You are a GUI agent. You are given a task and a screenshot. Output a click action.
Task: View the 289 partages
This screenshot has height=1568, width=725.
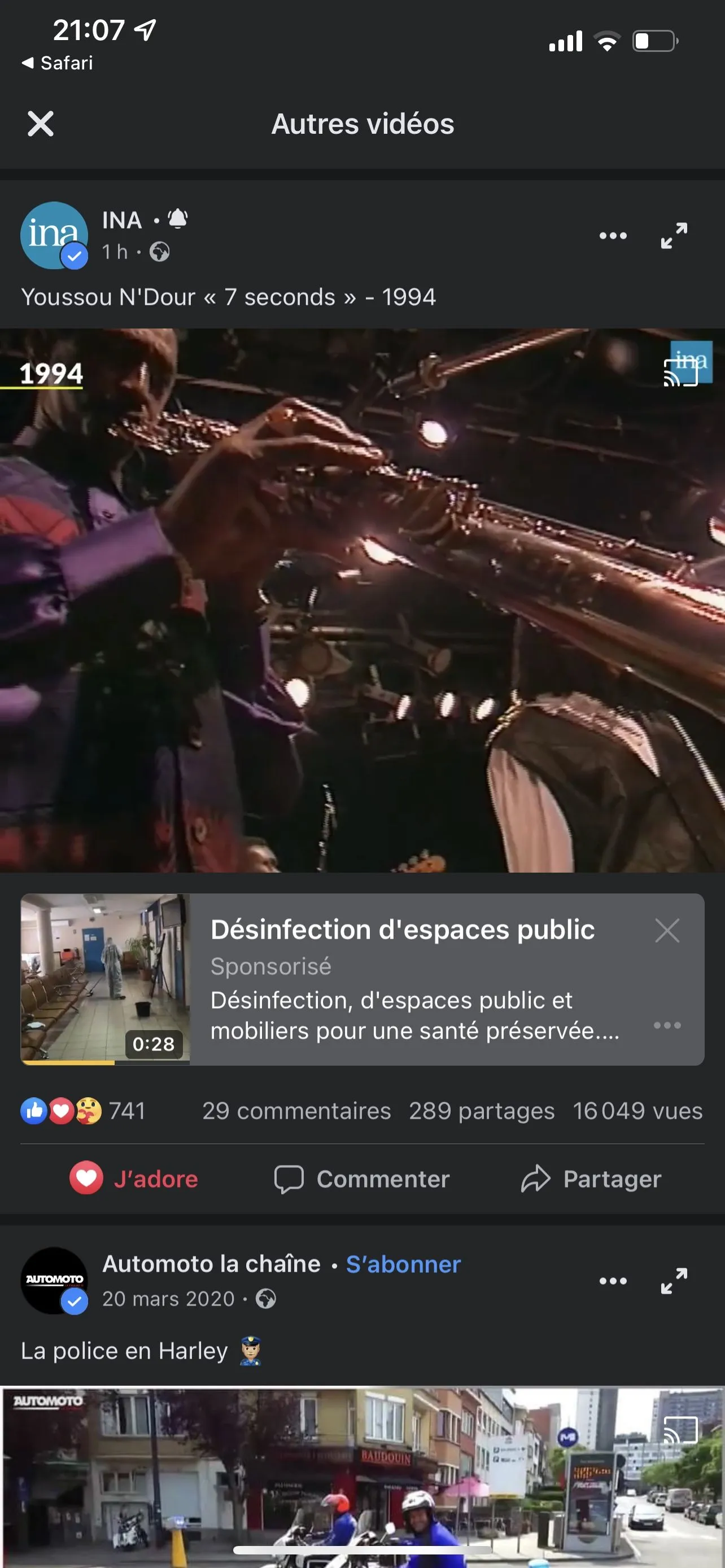[x=482, y=1111]
